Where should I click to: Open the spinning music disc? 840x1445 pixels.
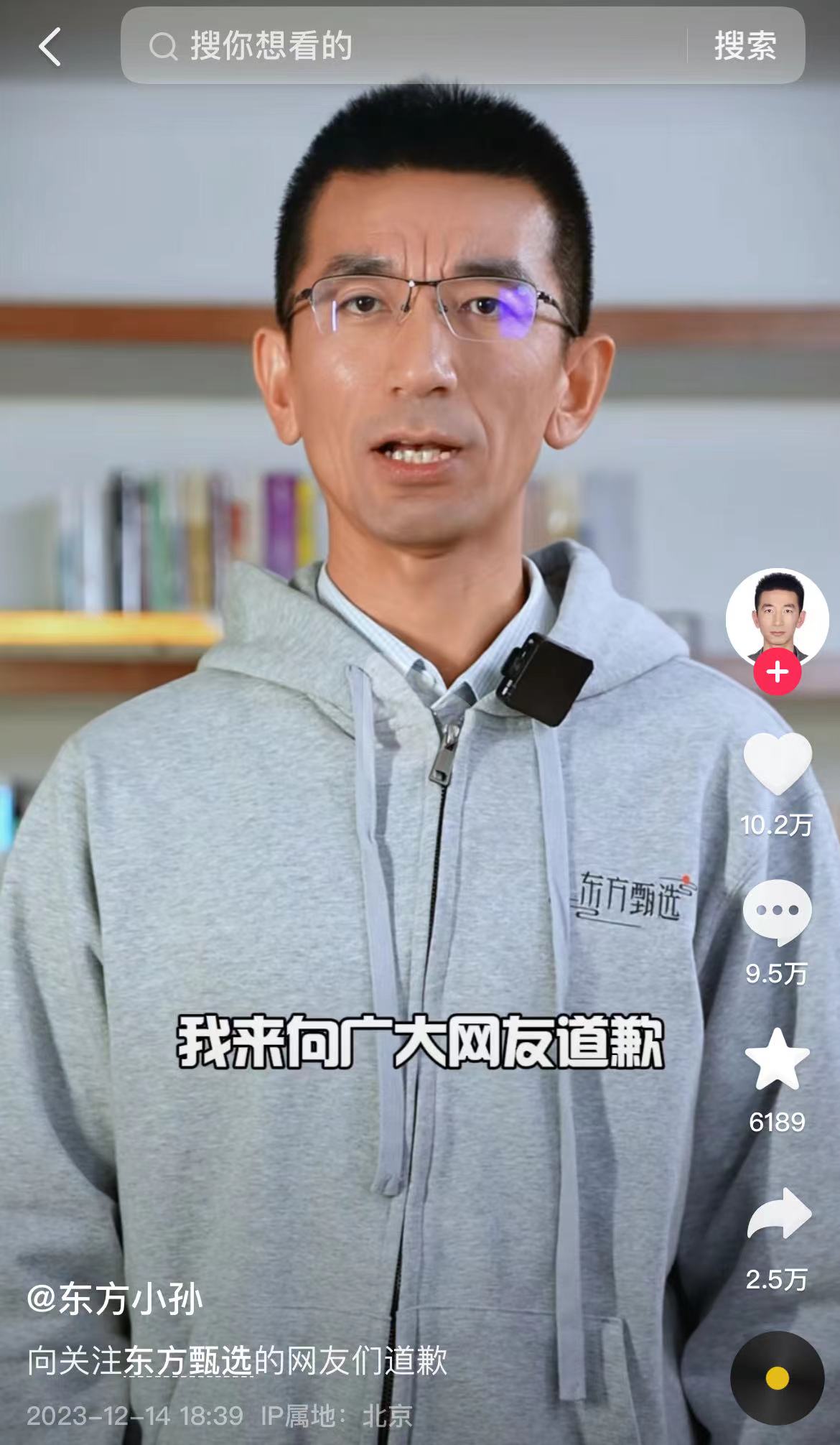point(777,1378)
